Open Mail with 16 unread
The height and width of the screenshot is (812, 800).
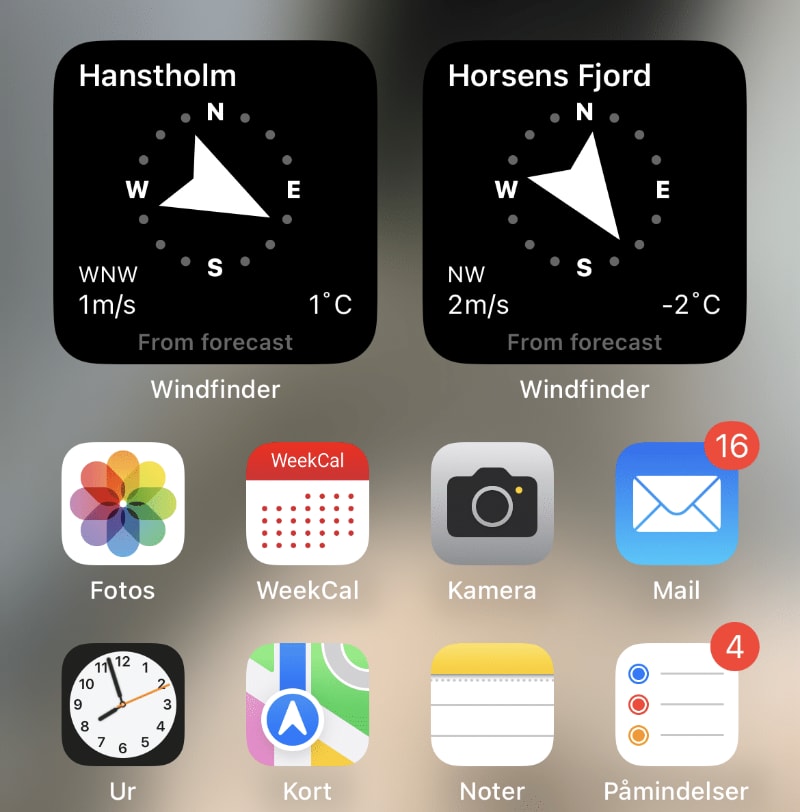pyautogui.click(x=676, y=503)
